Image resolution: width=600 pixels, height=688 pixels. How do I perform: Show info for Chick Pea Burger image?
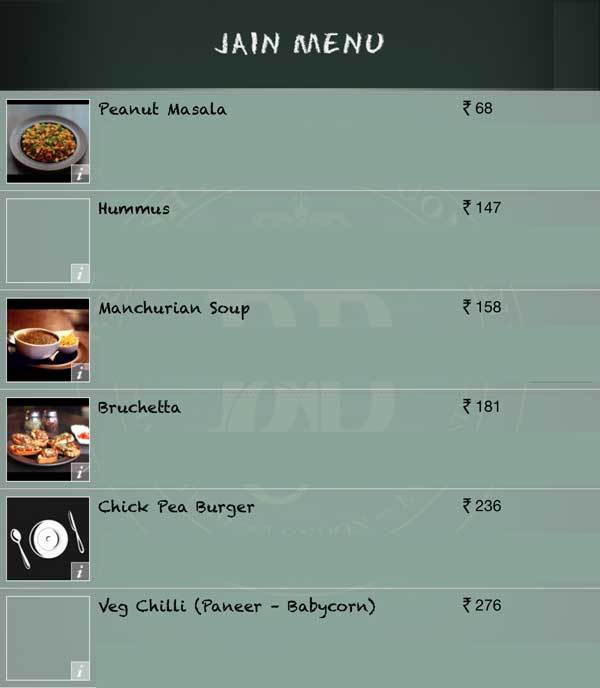pyautogui.click(x=80, y=572)
